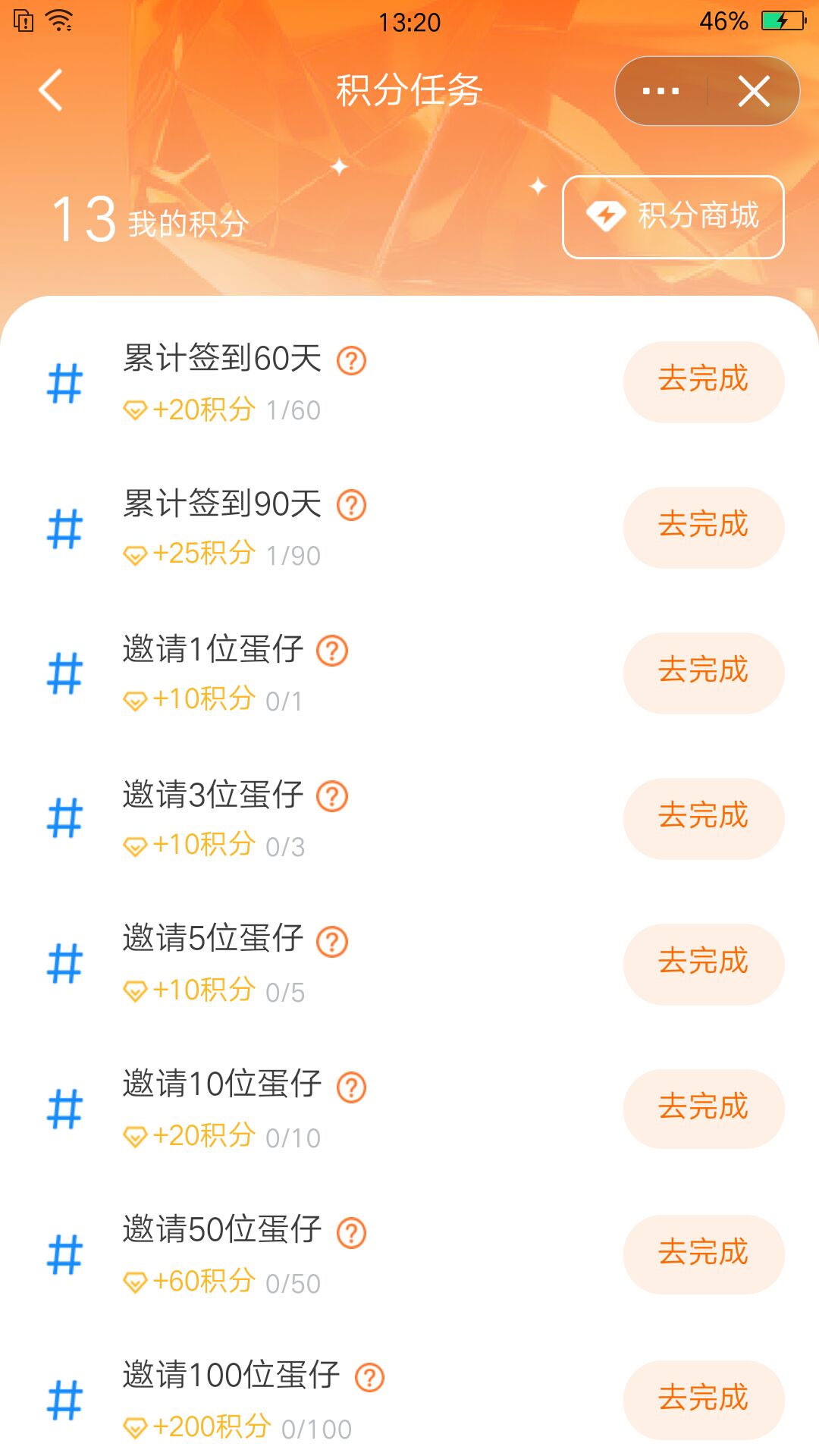819x1456 pixels.
Task: Show help for 邀请10位蛋仔 task
Action: 351,1087
